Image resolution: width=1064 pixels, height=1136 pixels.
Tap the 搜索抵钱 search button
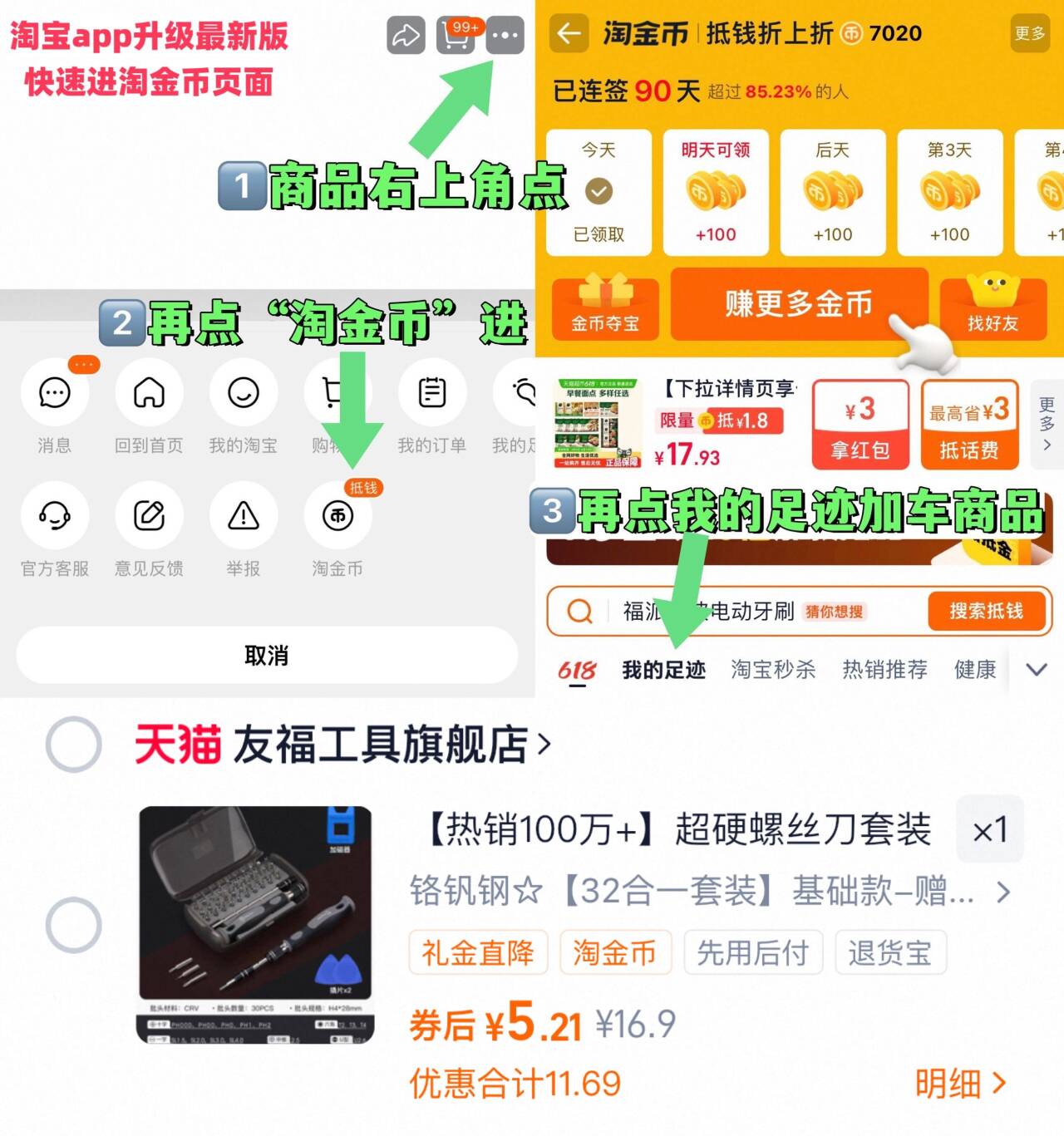click(x=986, y=611)
